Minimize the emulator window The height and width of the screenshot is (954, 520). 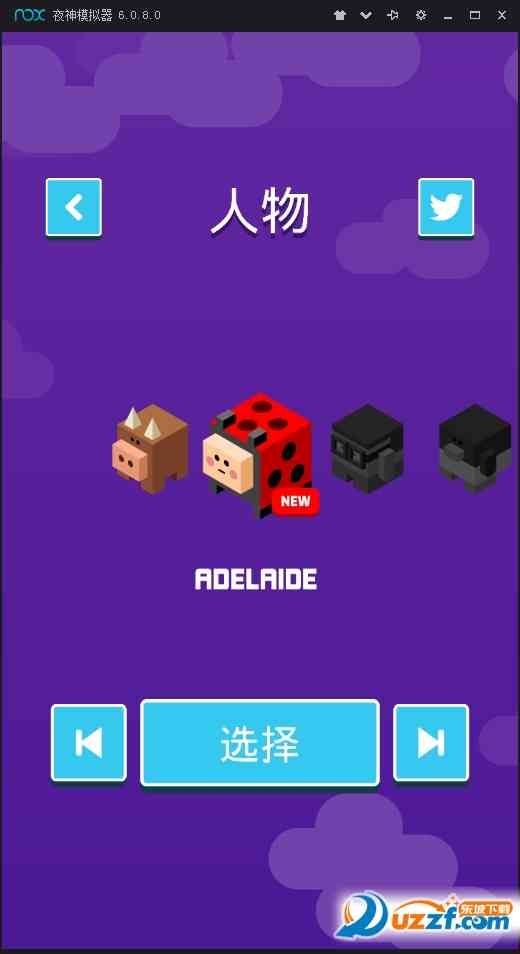(x=448, y=15)
